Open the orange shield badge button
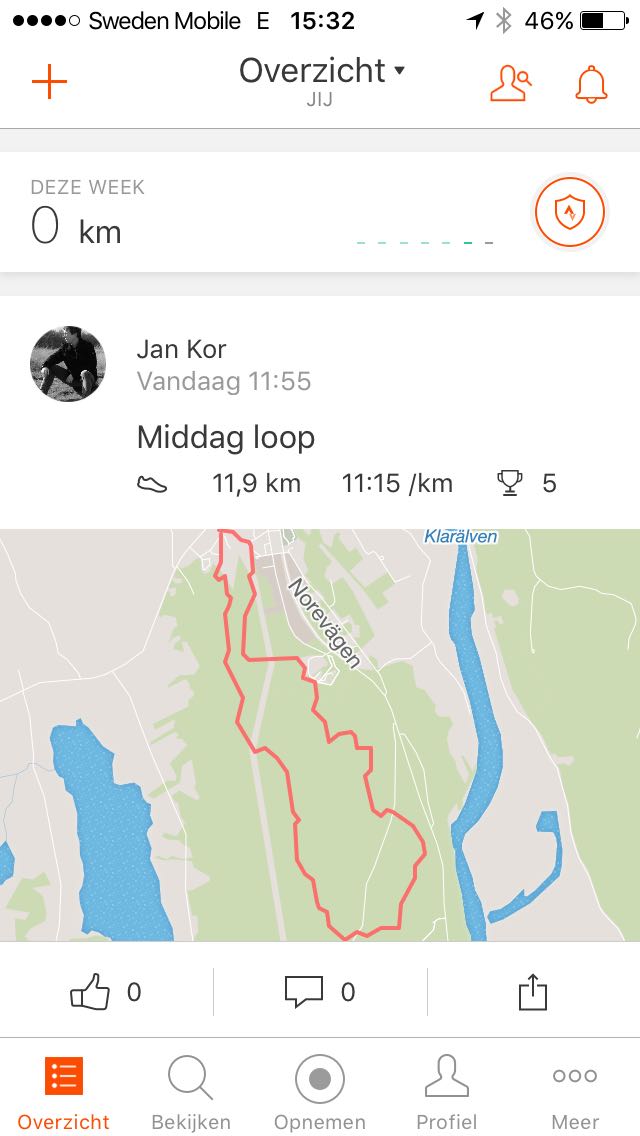640x1136 pixels. (570, 212)
